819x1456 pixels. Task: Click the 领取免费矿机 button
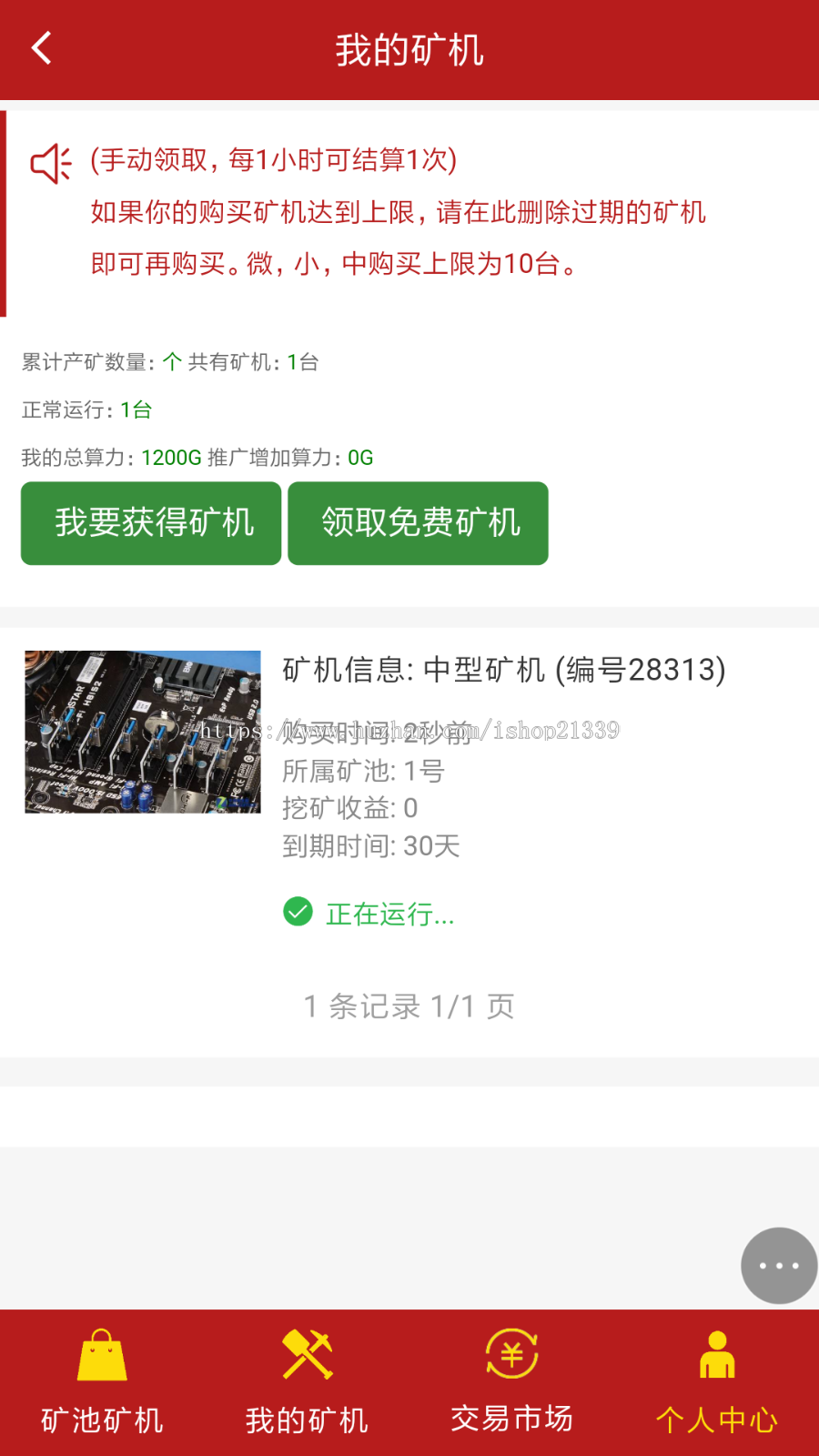click(418, 523)
